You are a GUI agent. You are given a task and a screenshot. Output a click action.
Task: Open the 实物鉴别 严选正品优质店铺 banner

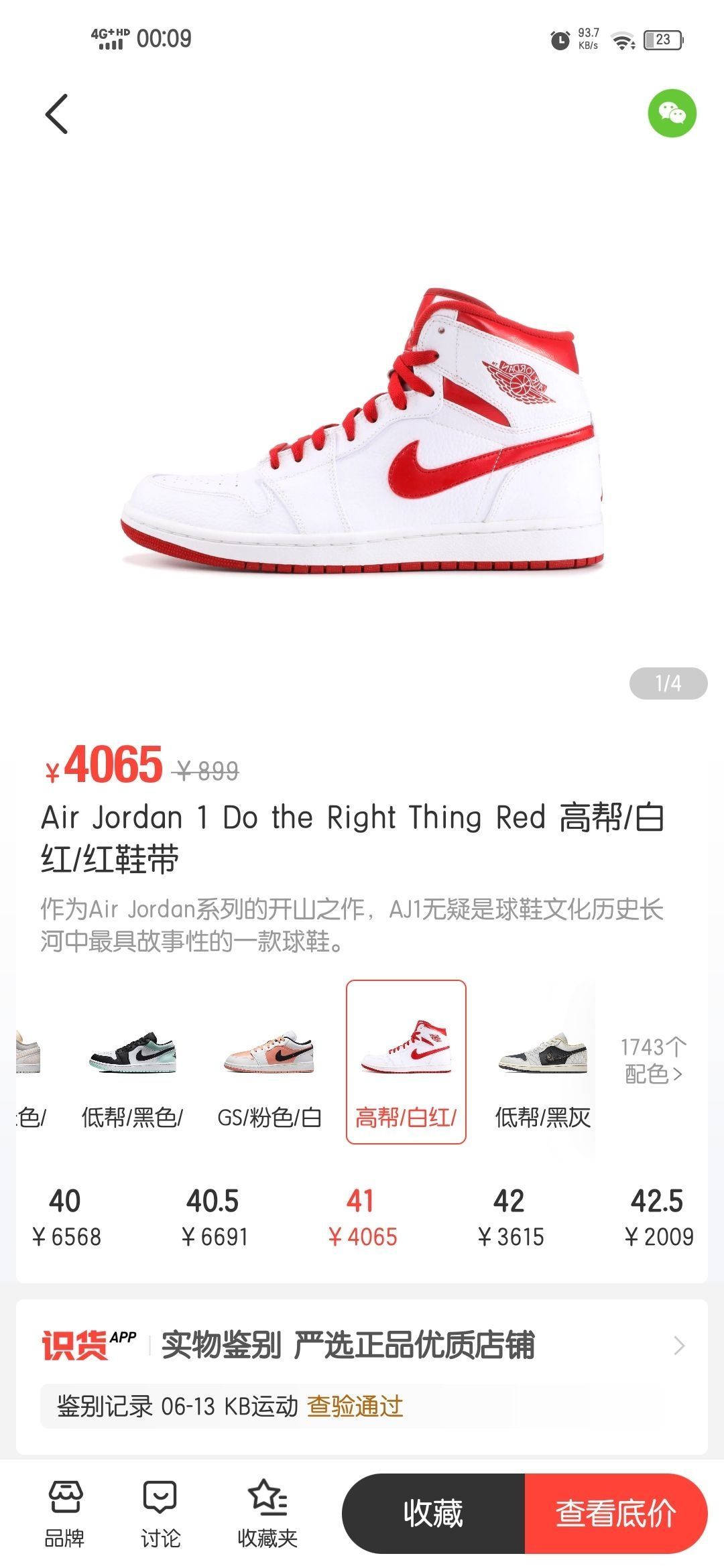click(362, 1345)
